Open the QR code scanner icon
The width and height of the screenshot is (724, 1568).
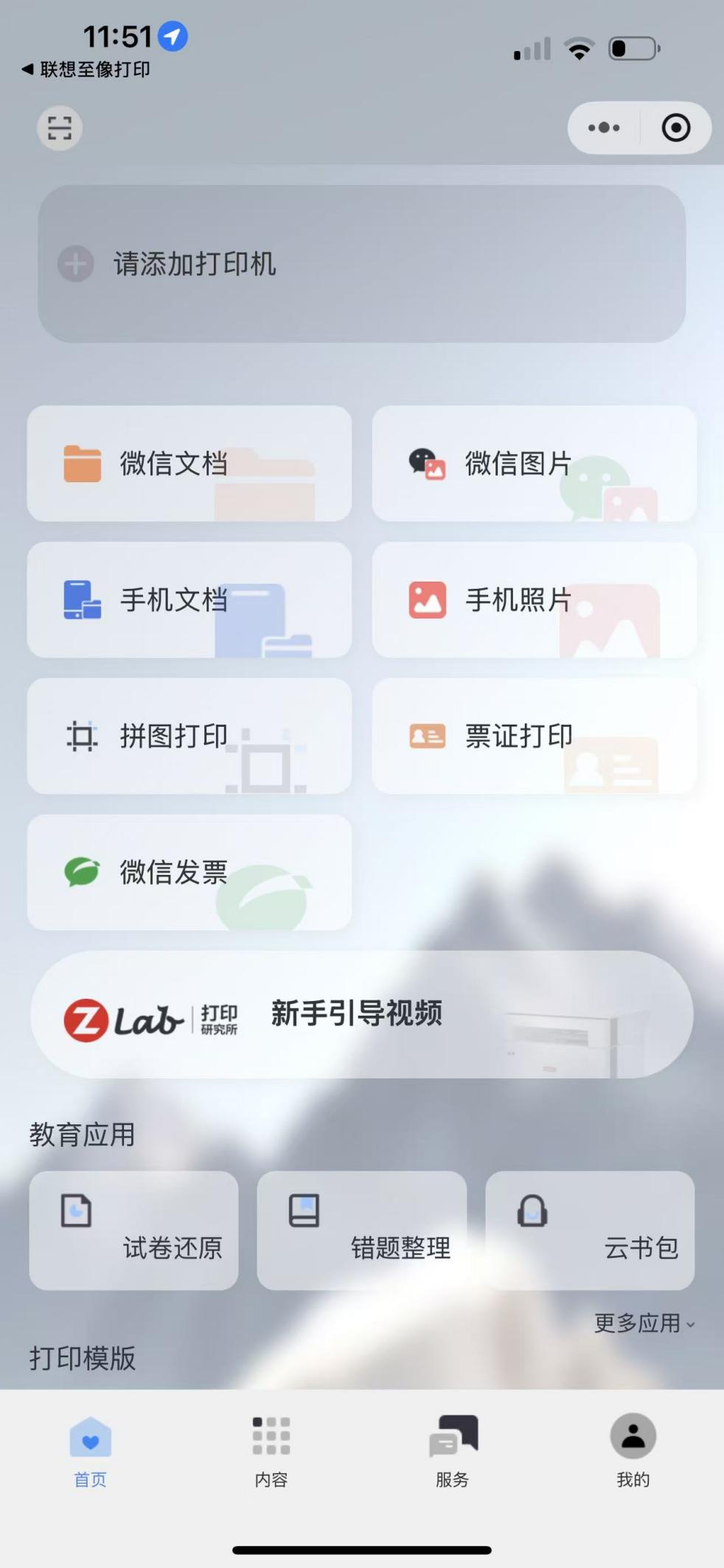pos(59,127)
